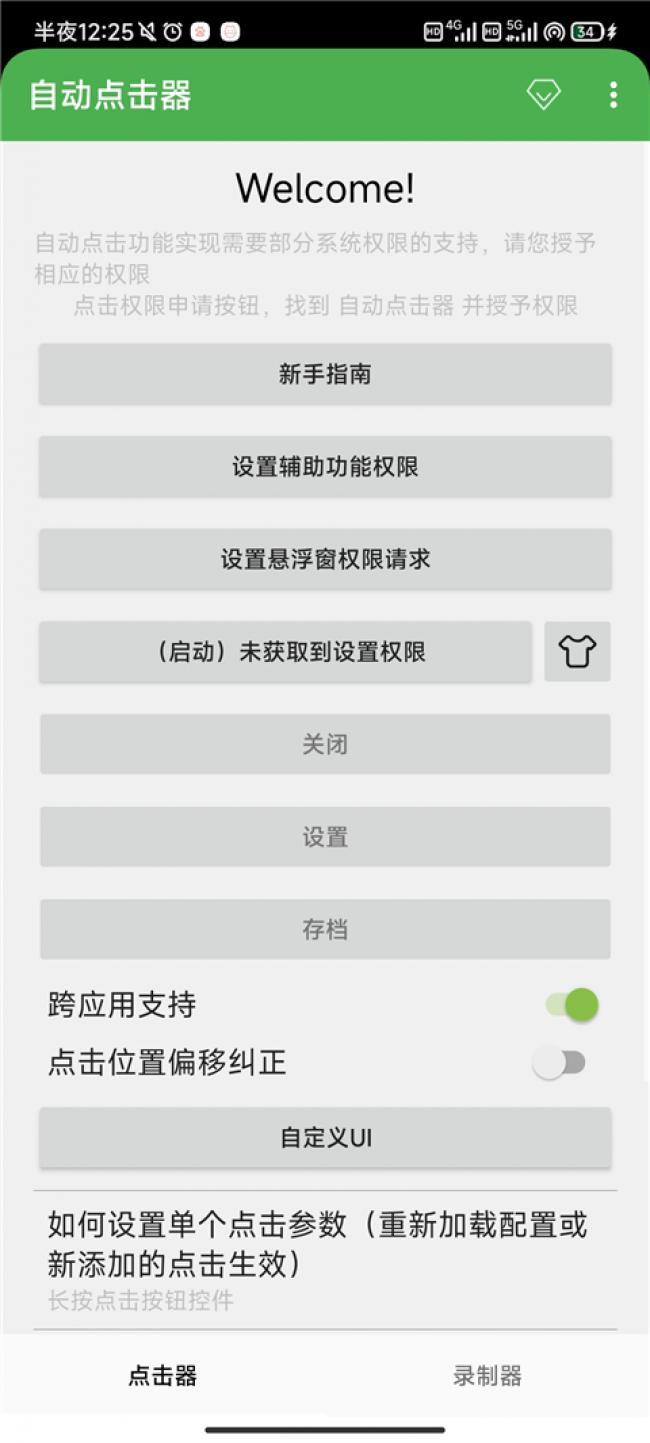The height and width of the screenshot is (1443, 650).
Task: Select the 点击器 tab
Action: (163, 1376)
